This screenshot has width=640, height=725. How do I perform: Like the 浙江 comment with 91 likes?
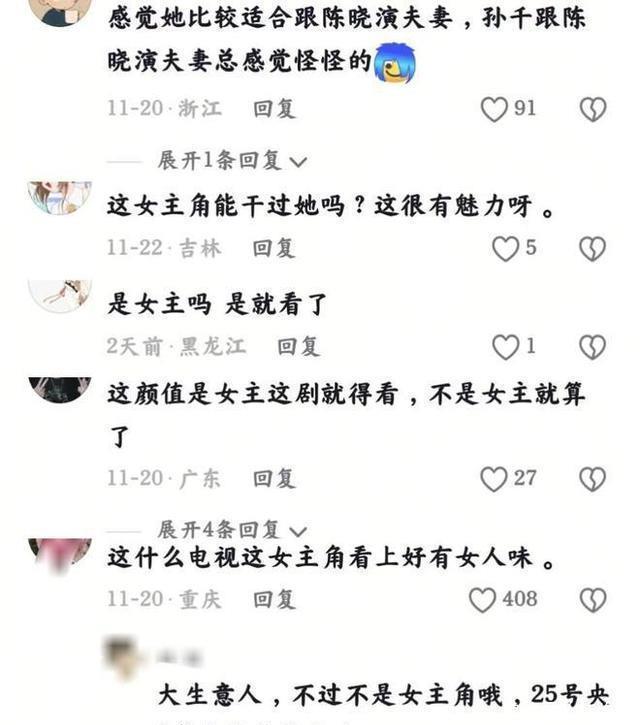point(494,109)
